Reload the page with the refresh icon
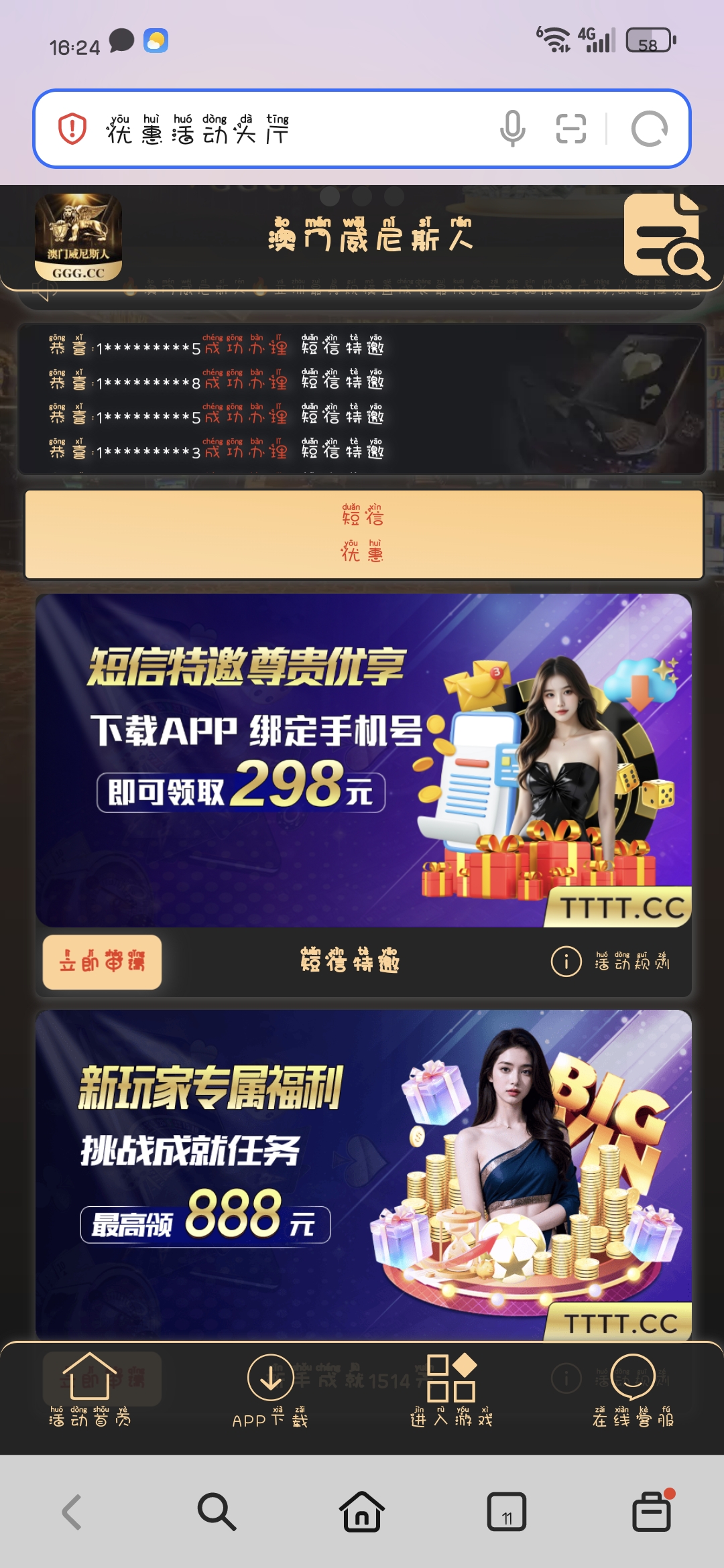 [649, 129]
